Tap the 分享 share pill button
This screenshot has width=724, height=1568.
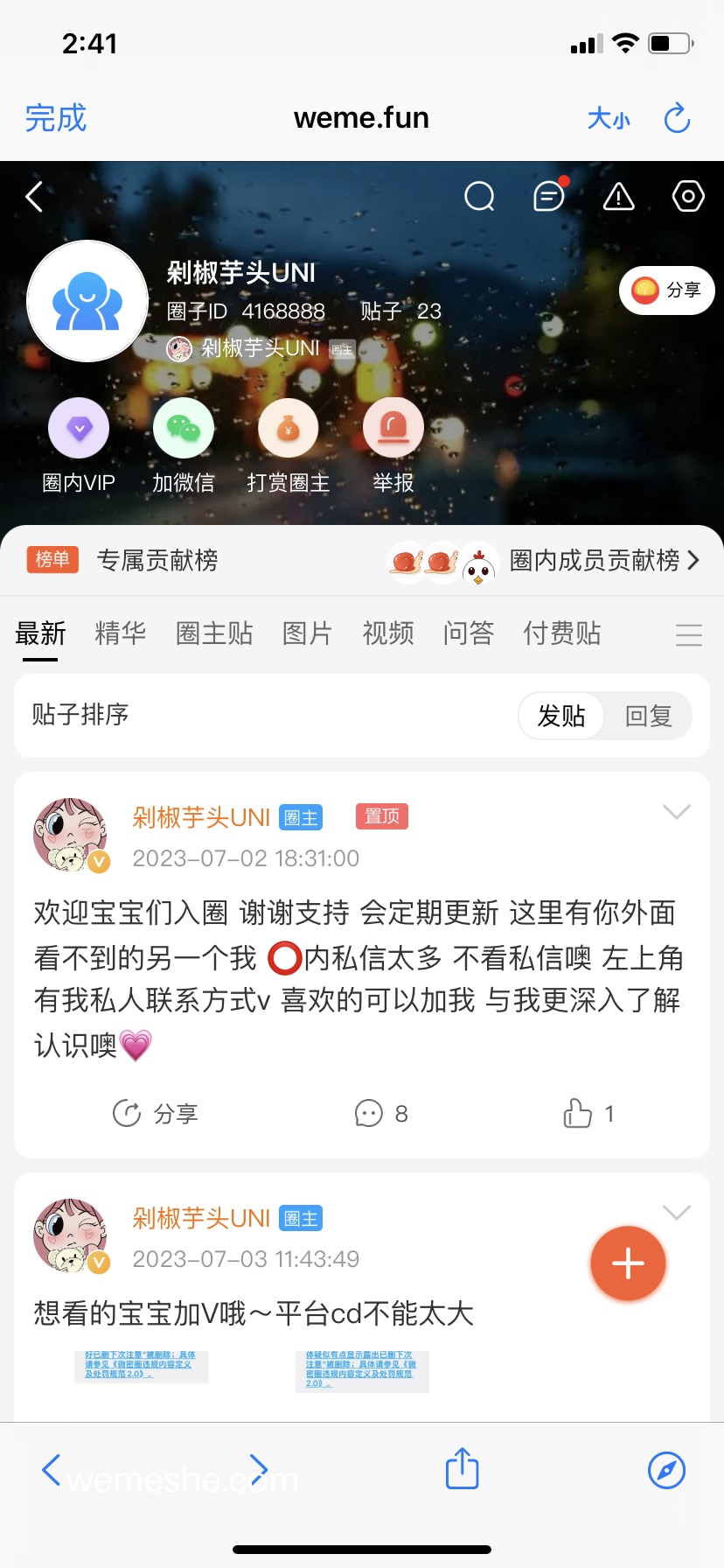[667, 290]
